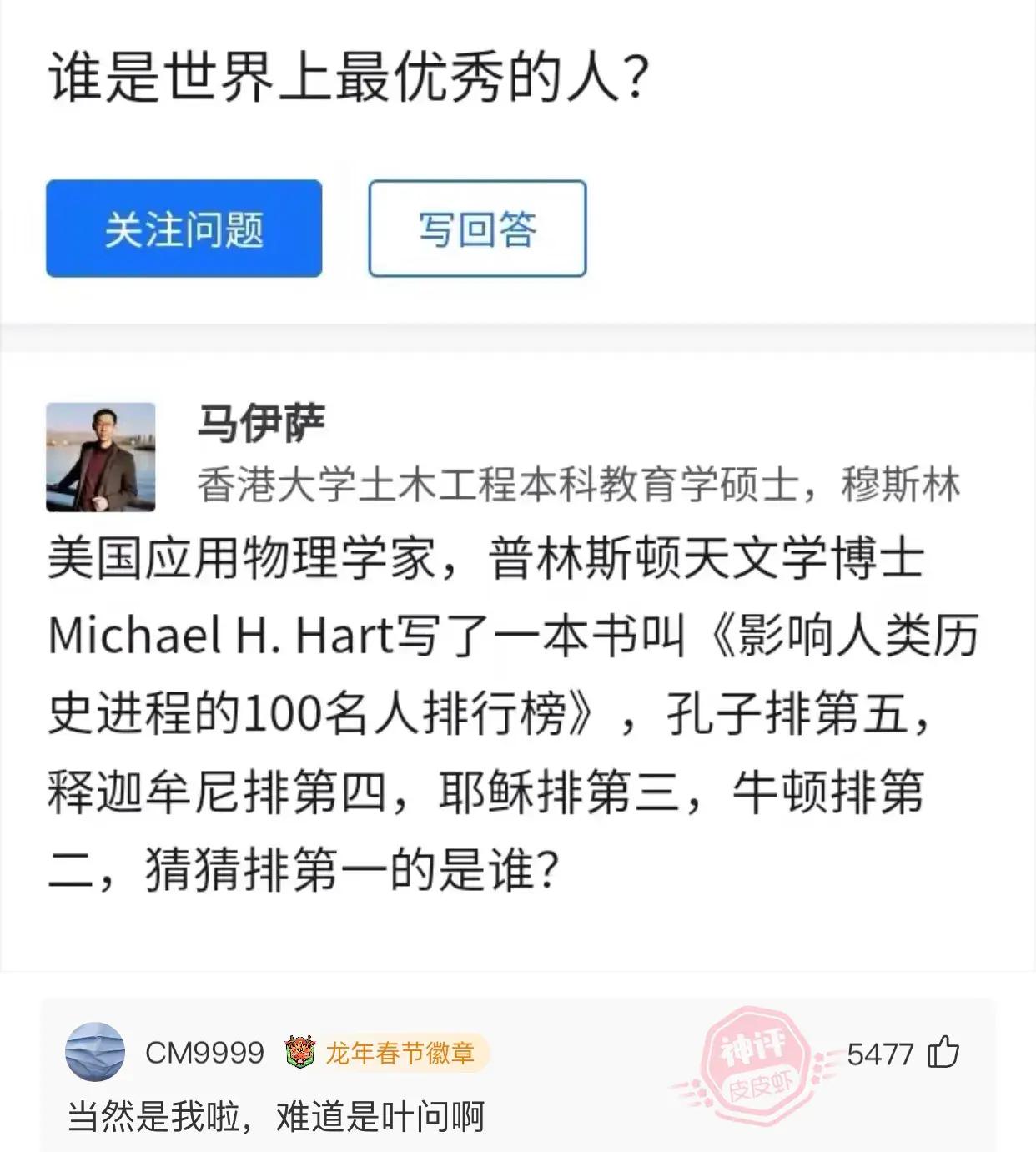Open 马伊萨's profile picture
This screenshot has height=1152, width=1036.
click(101, 456)
